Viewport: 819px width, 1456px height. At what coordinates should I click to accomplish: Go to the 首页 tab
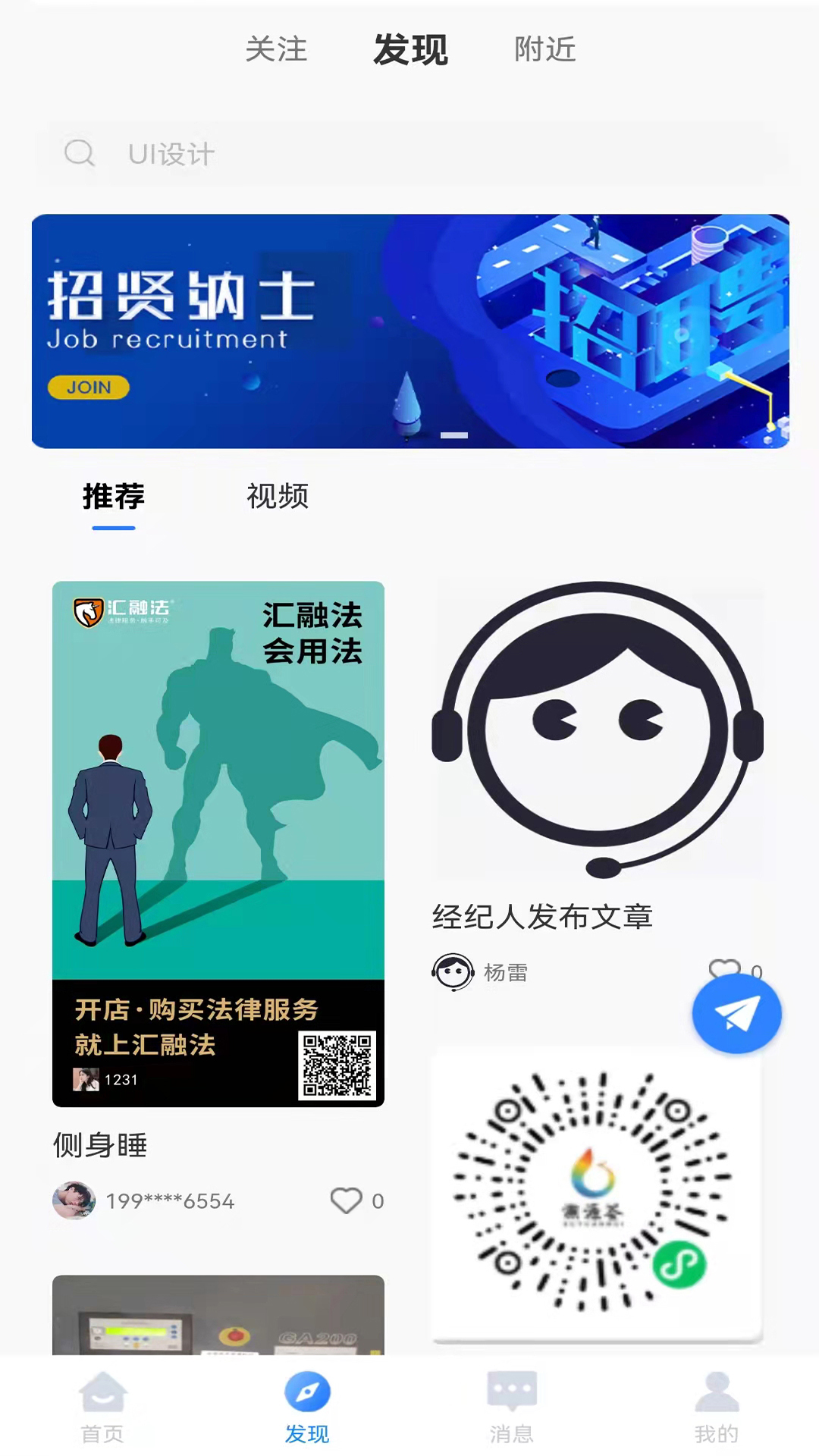click(102, 1407)
